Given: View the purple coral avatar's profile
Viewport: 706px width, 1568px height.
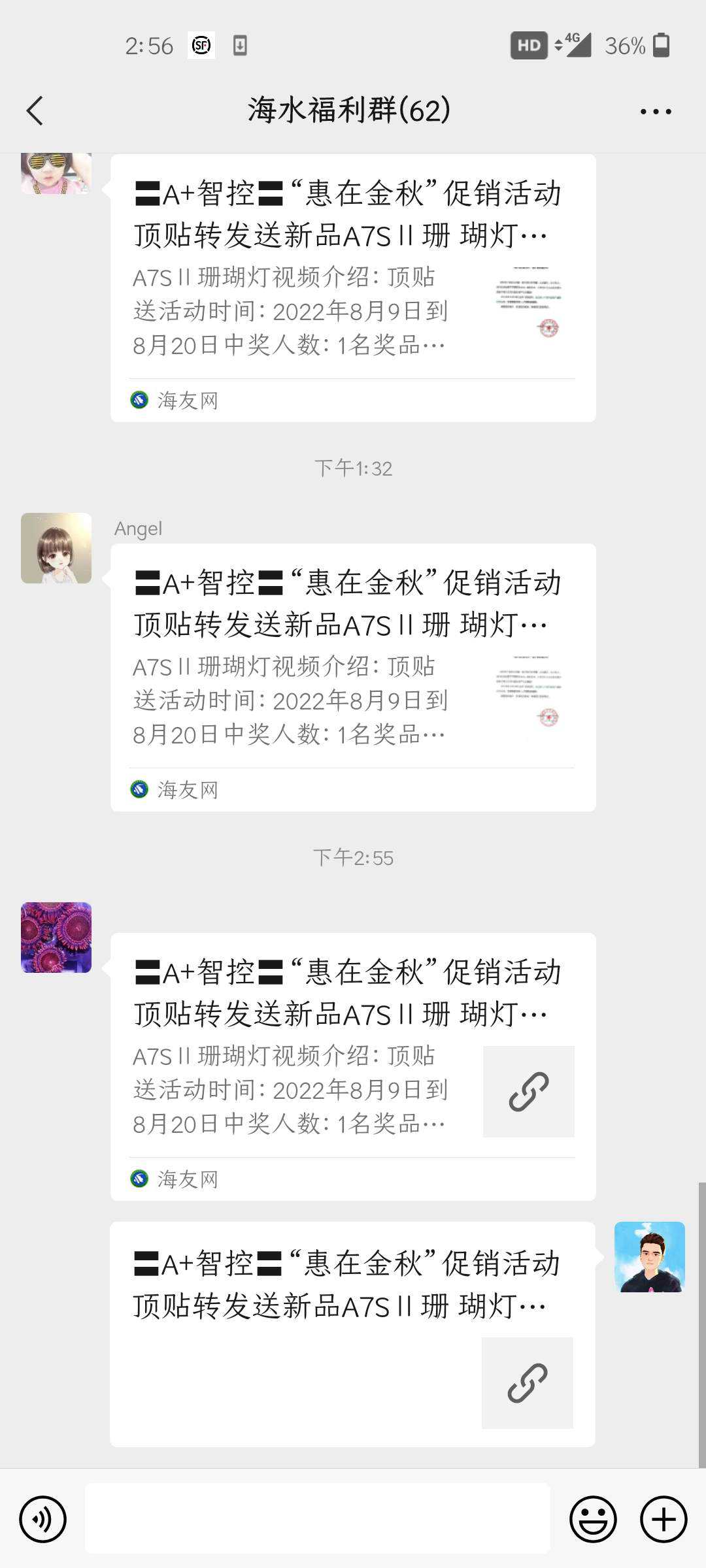Looking at the screenshot, I should point(56,937).
